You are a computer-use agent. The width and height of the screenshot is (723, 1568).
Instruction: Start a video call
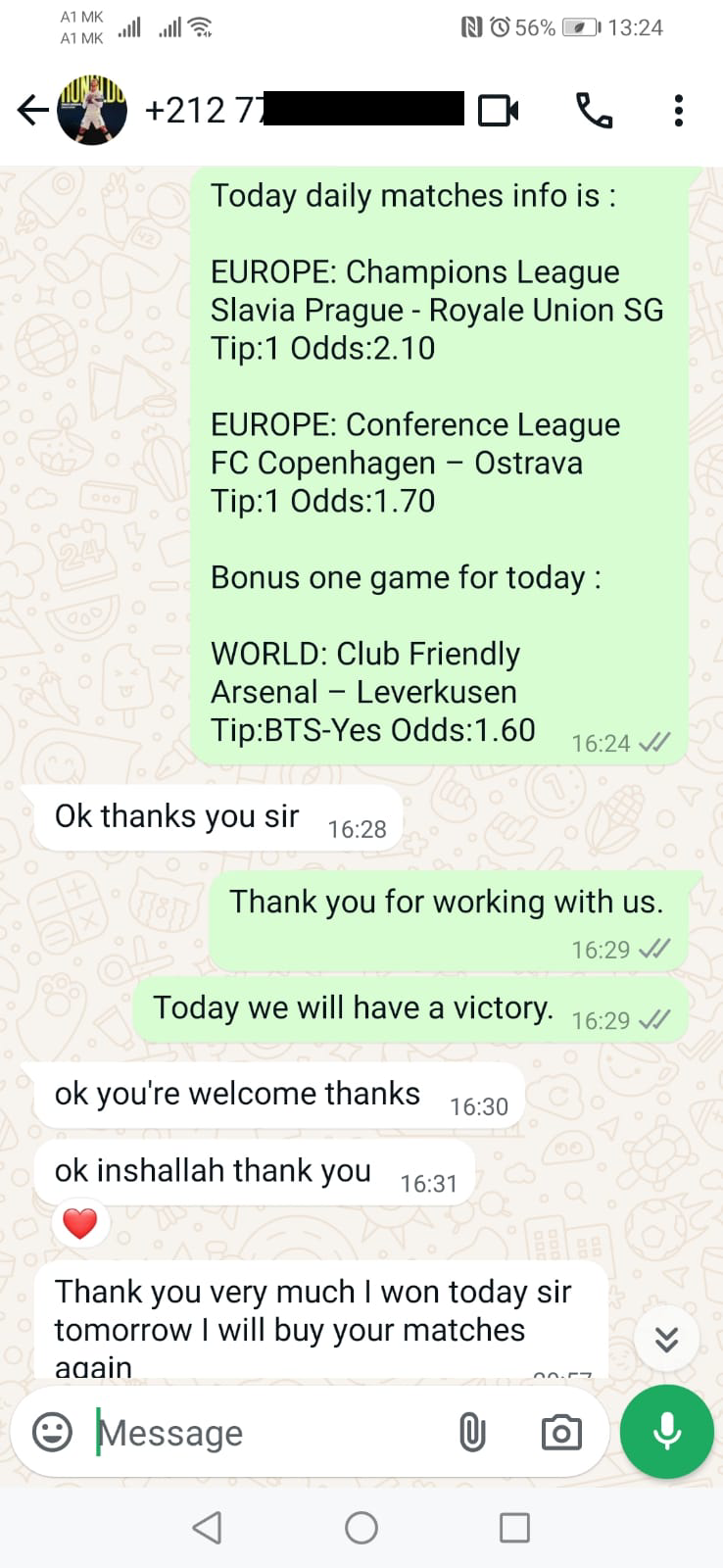coord(498,111)
